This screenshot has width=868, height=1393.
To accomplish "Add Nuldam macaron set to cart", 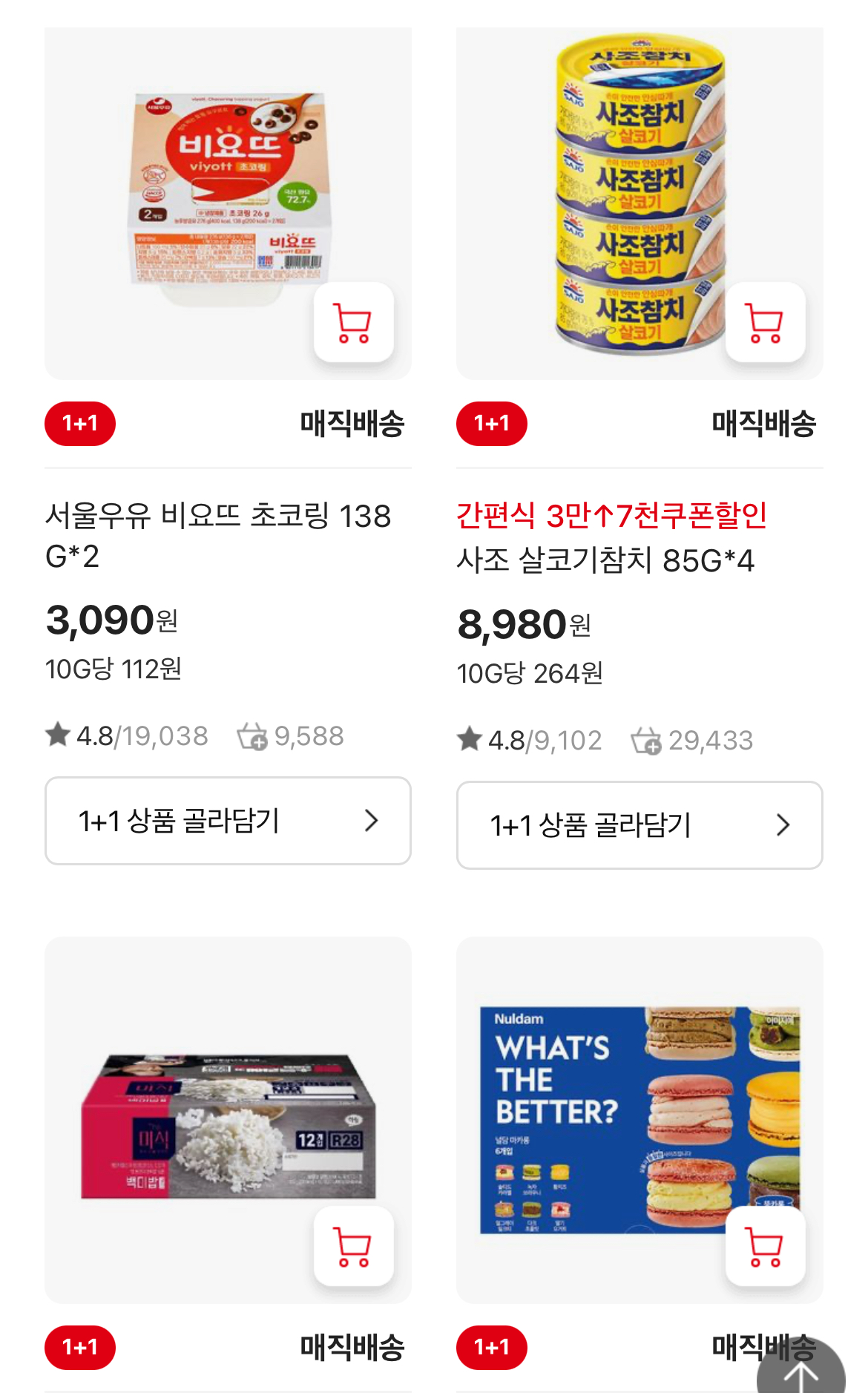I will click(765, 1246).
